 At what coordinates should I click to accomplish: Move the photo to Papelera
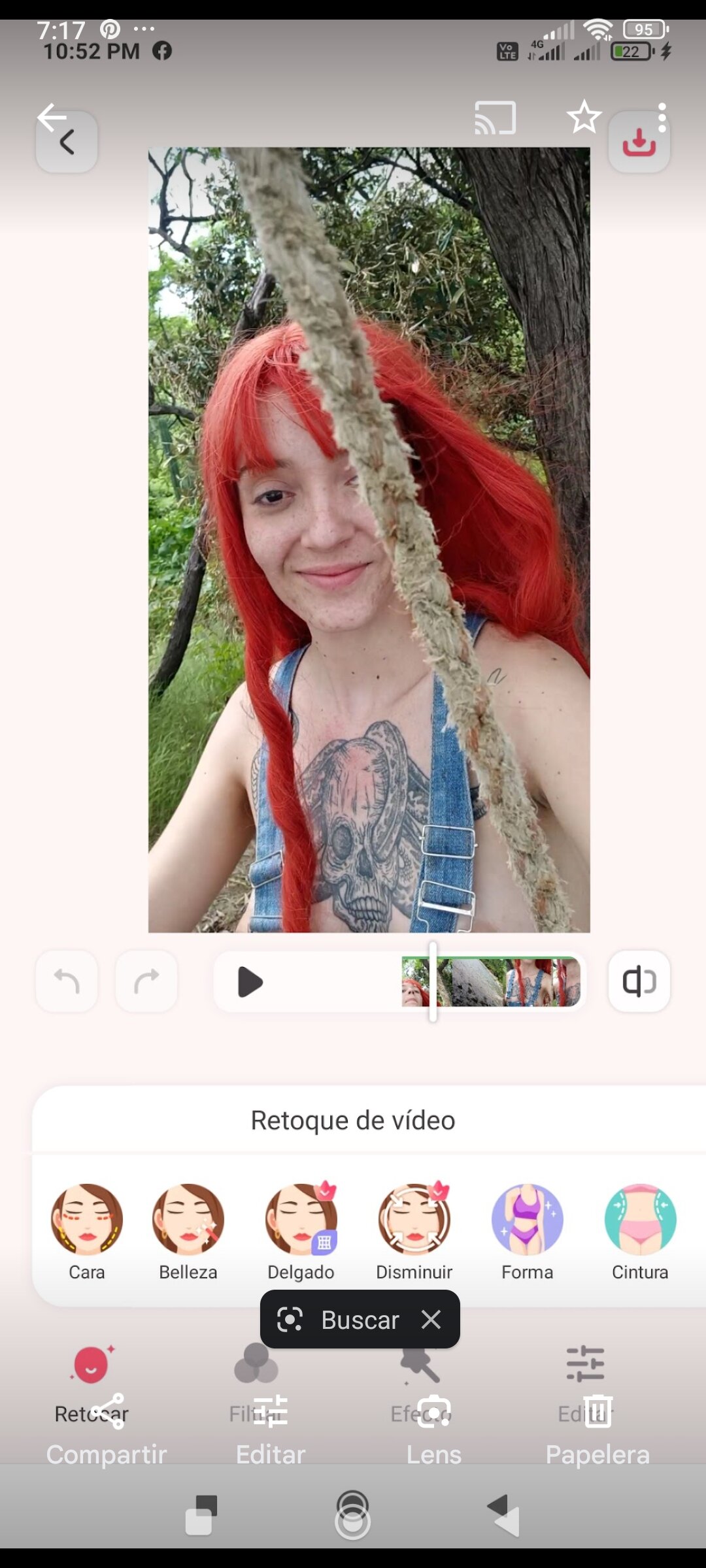tap(597, 1431)
